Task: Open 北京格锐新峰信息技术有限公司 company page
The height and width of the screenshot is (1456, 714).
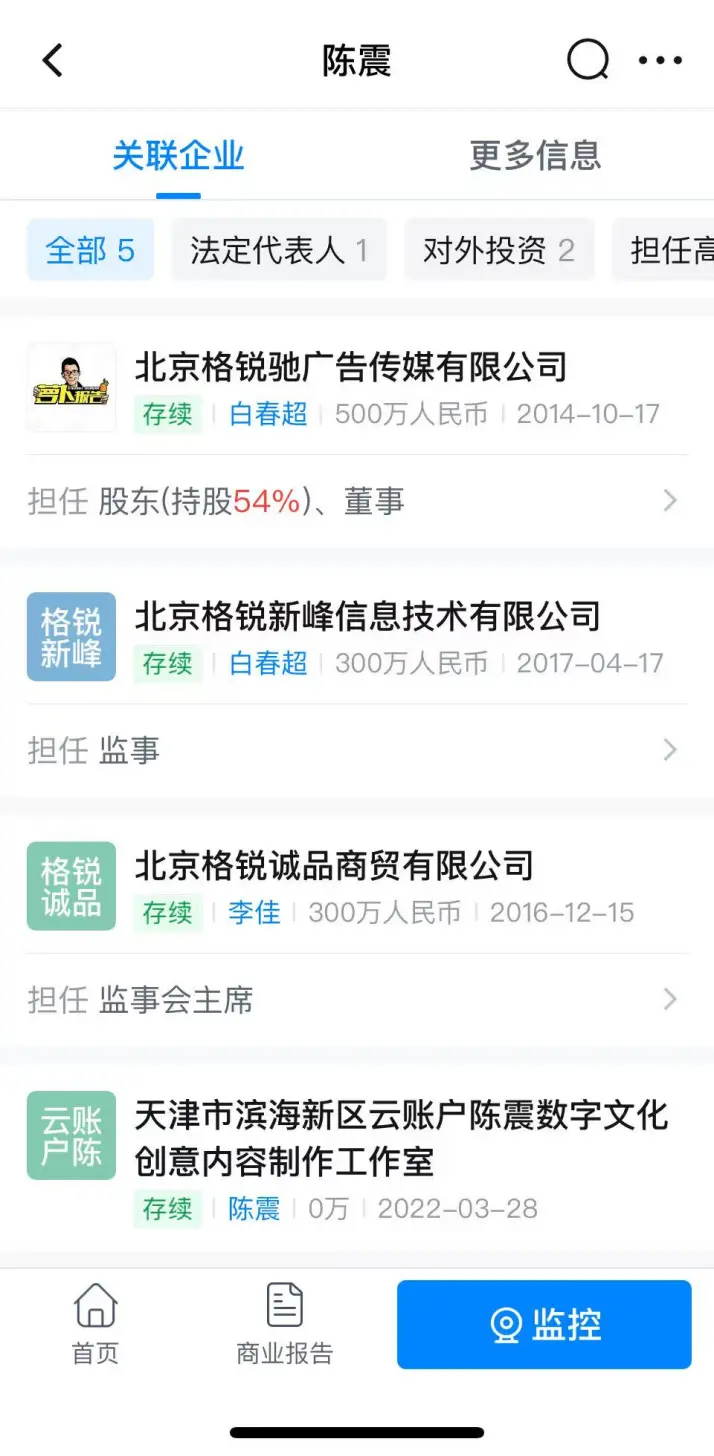Action: (x=367, y=616)
